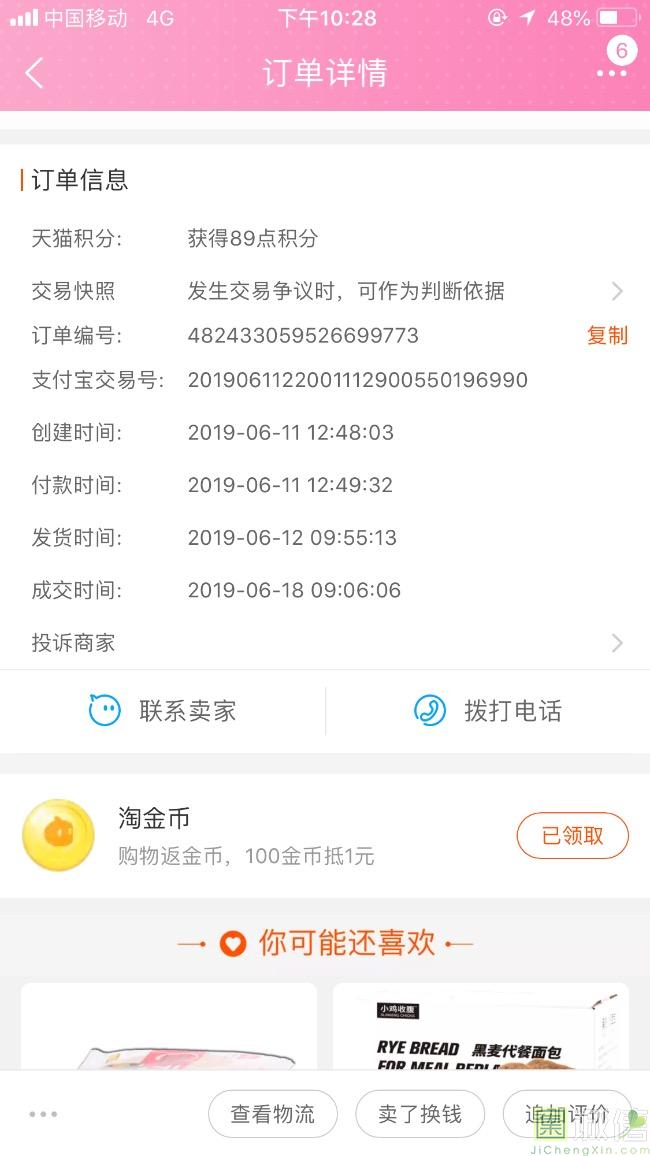Viewport: 650px width, 1156px height.
Task: Tap 联系卖家 to message the seller
Action: [x=163, y=711]
